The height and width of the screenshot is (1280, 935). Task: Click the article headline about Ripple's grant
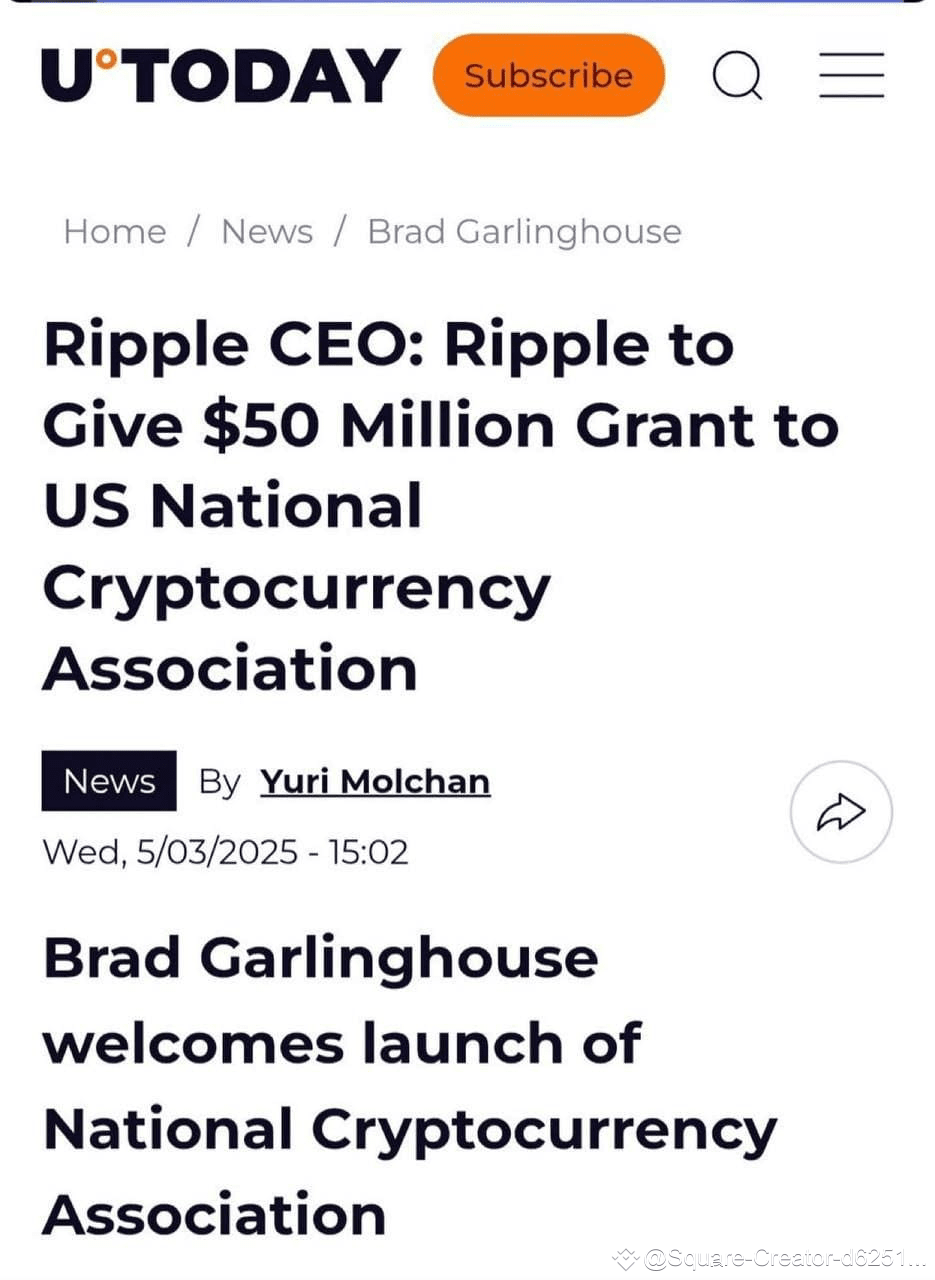pos(440,505)
